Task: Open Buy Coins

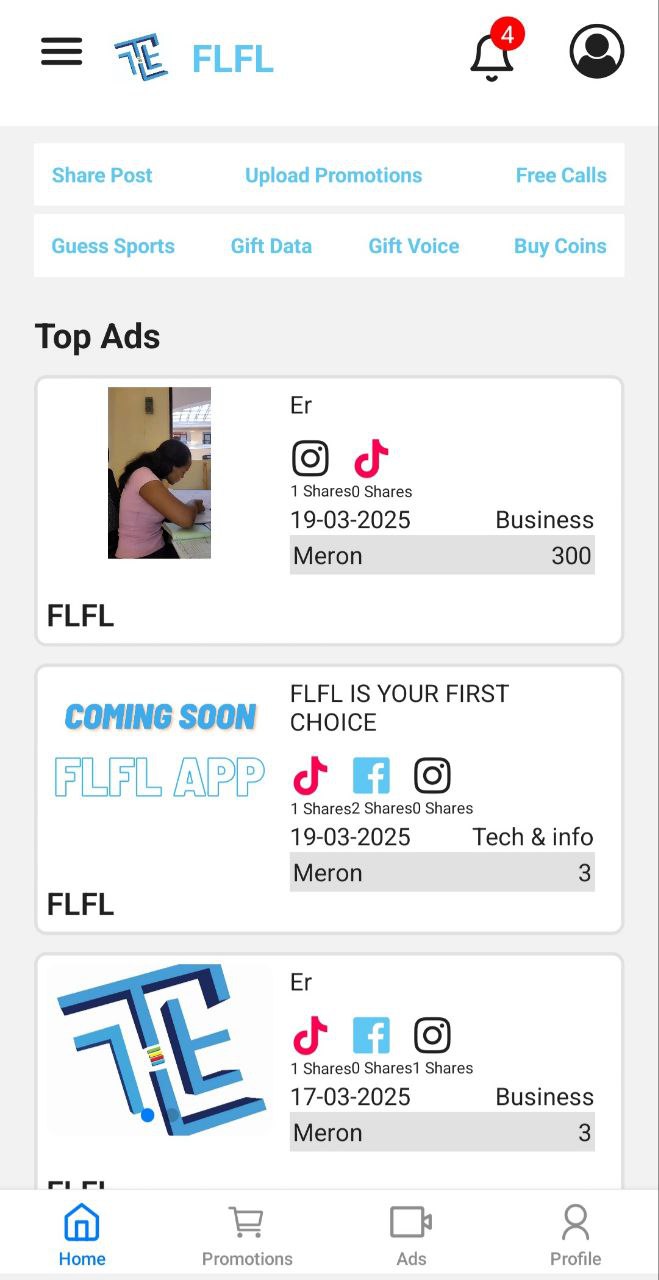Action: point(560,246)
